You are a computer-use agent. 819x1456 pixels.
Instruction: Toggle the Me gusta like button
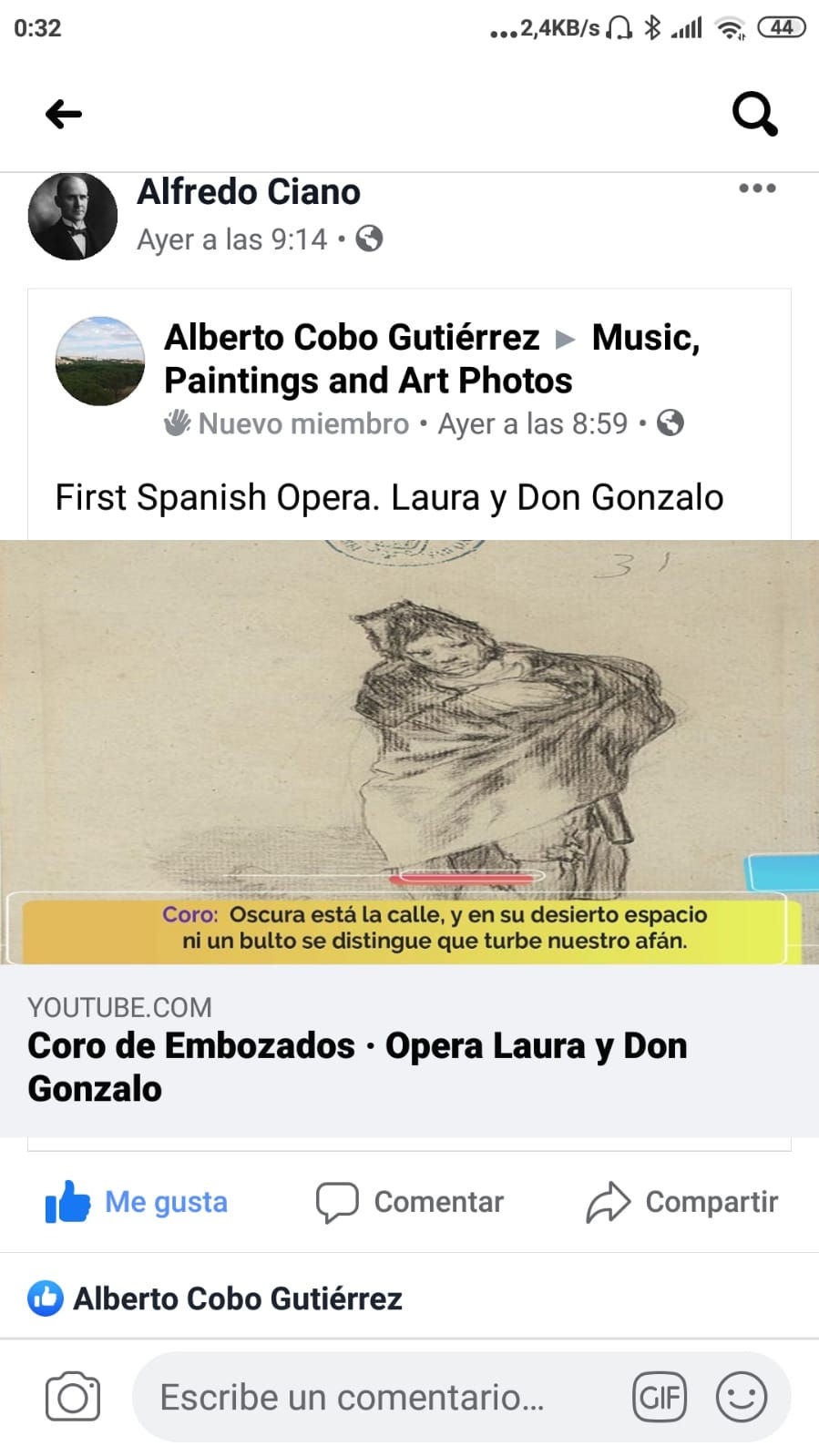pyautogui.click(x=136, y=1202)
